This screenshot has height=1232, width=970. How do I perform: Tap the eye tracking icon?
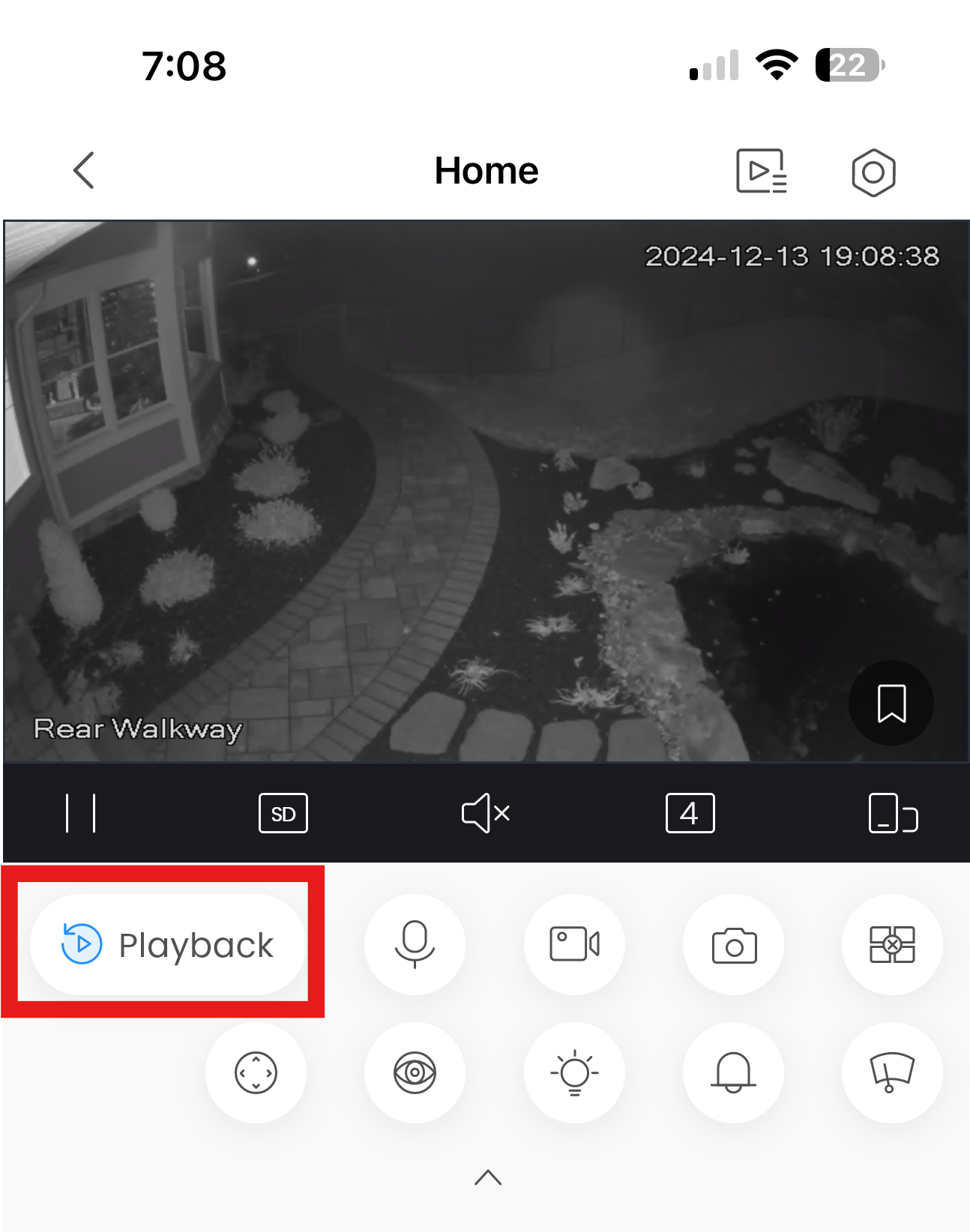(415, 1072)
